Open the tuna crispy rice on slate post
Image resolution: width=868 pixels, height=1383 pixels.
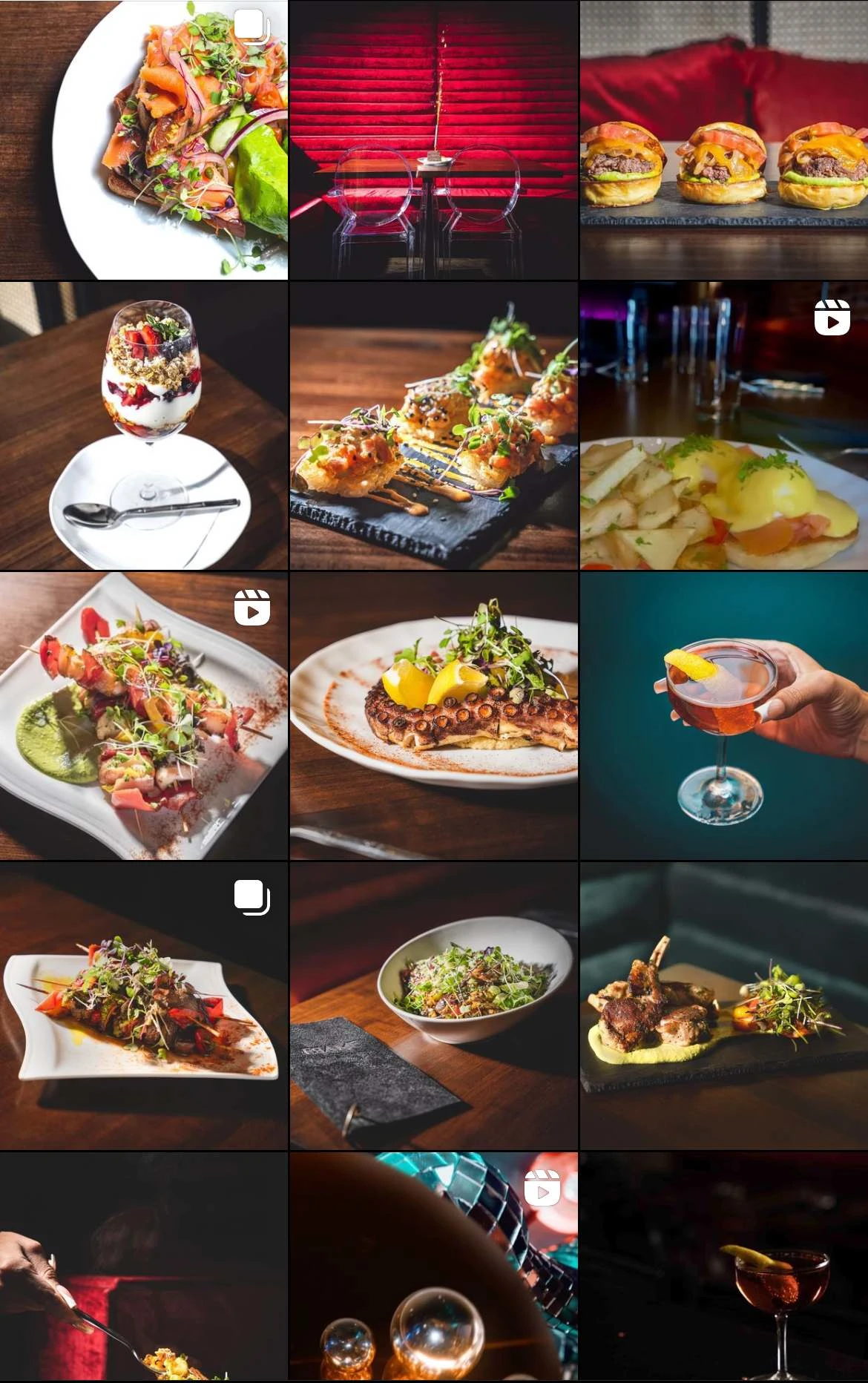(x=433, y=426)
